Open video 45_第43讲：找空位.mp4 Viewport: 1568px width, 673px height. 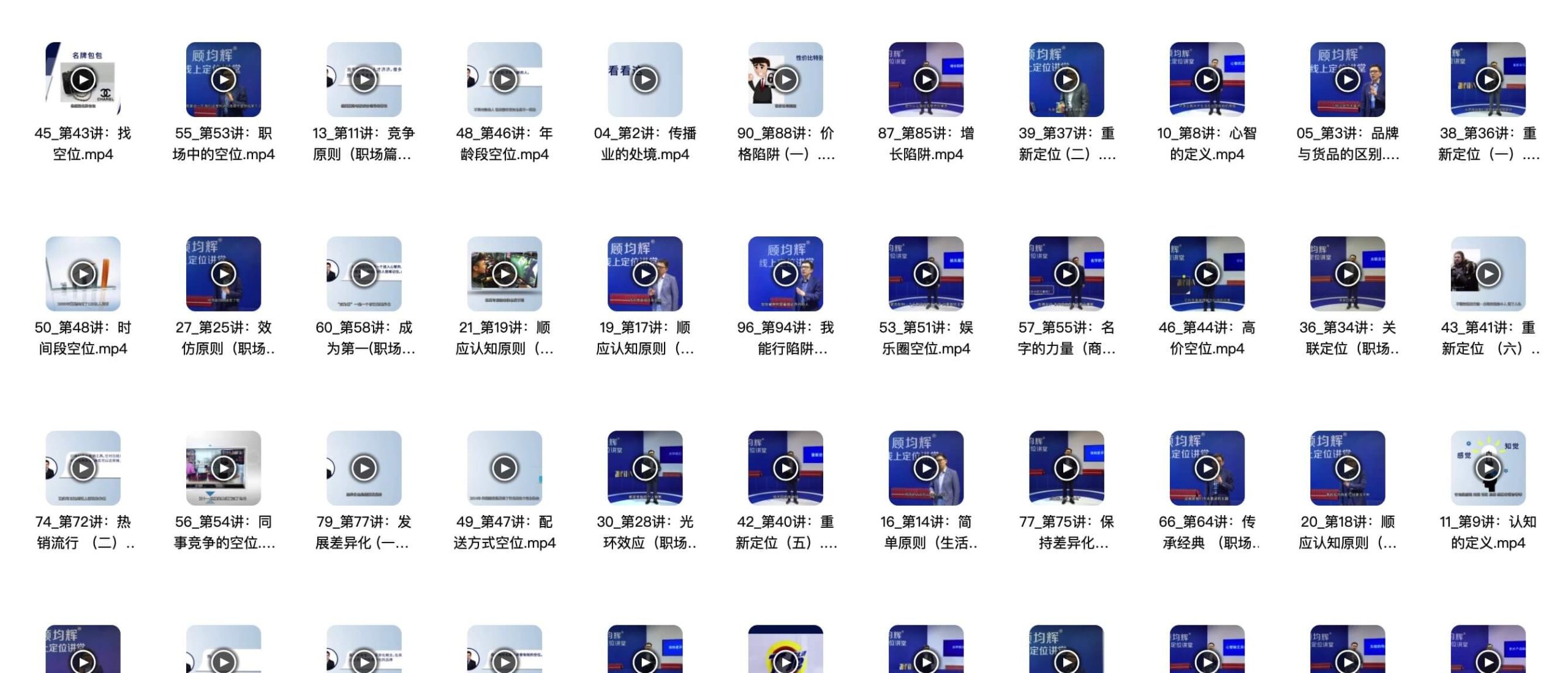coord(83,80)
